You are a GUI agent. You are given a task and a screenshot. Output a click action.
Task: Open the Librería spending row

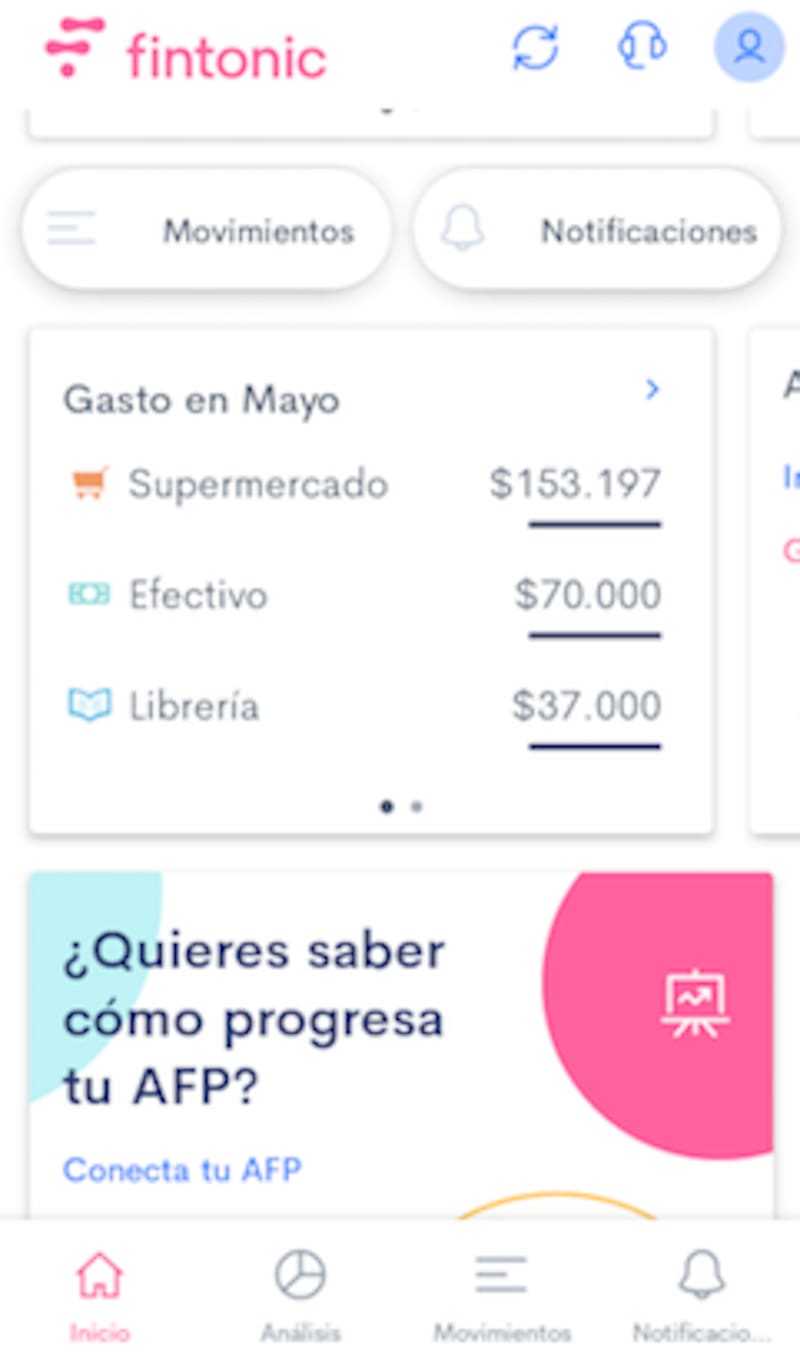tap(365, 707)
